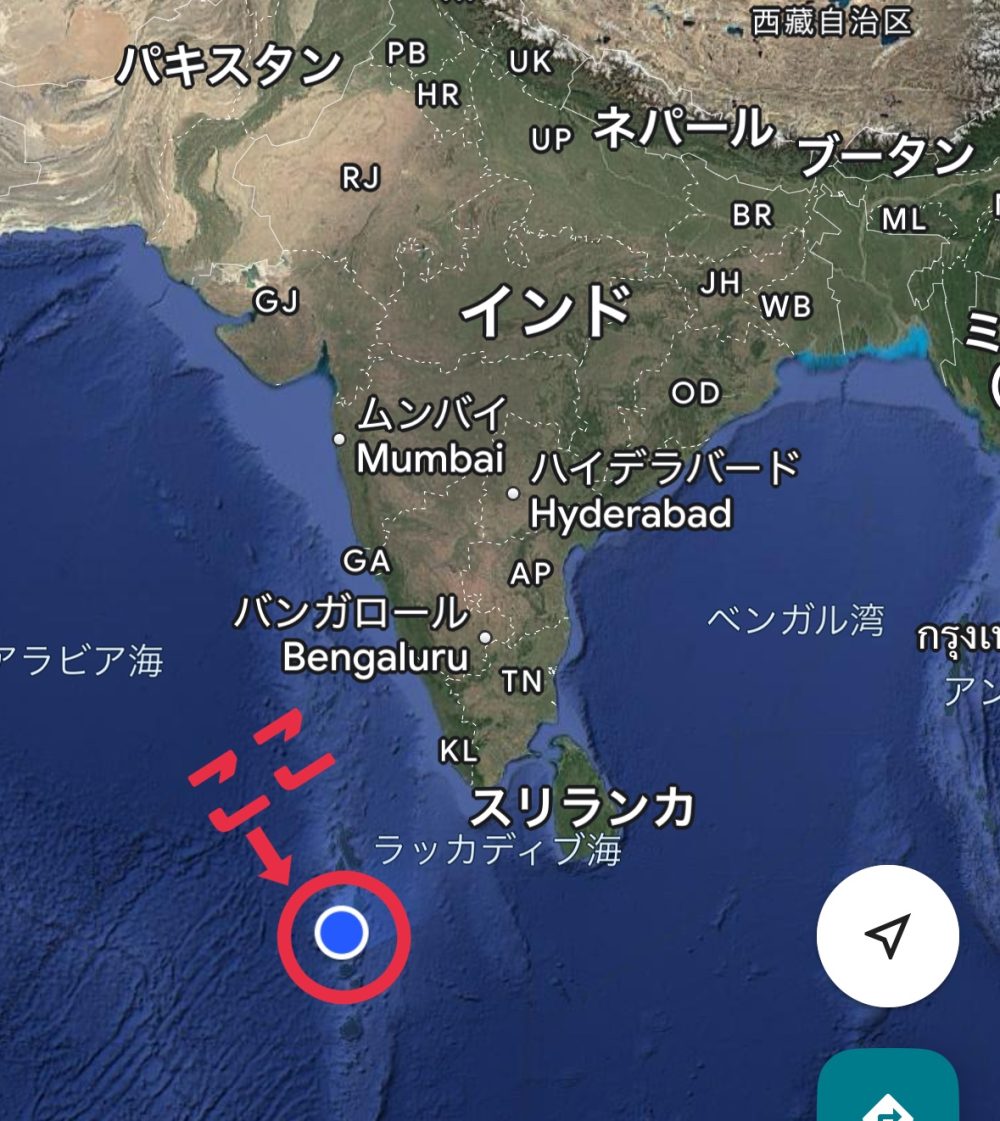Select the Hyderabad city label
The image size is (1000, 1121).
point(630,513)
